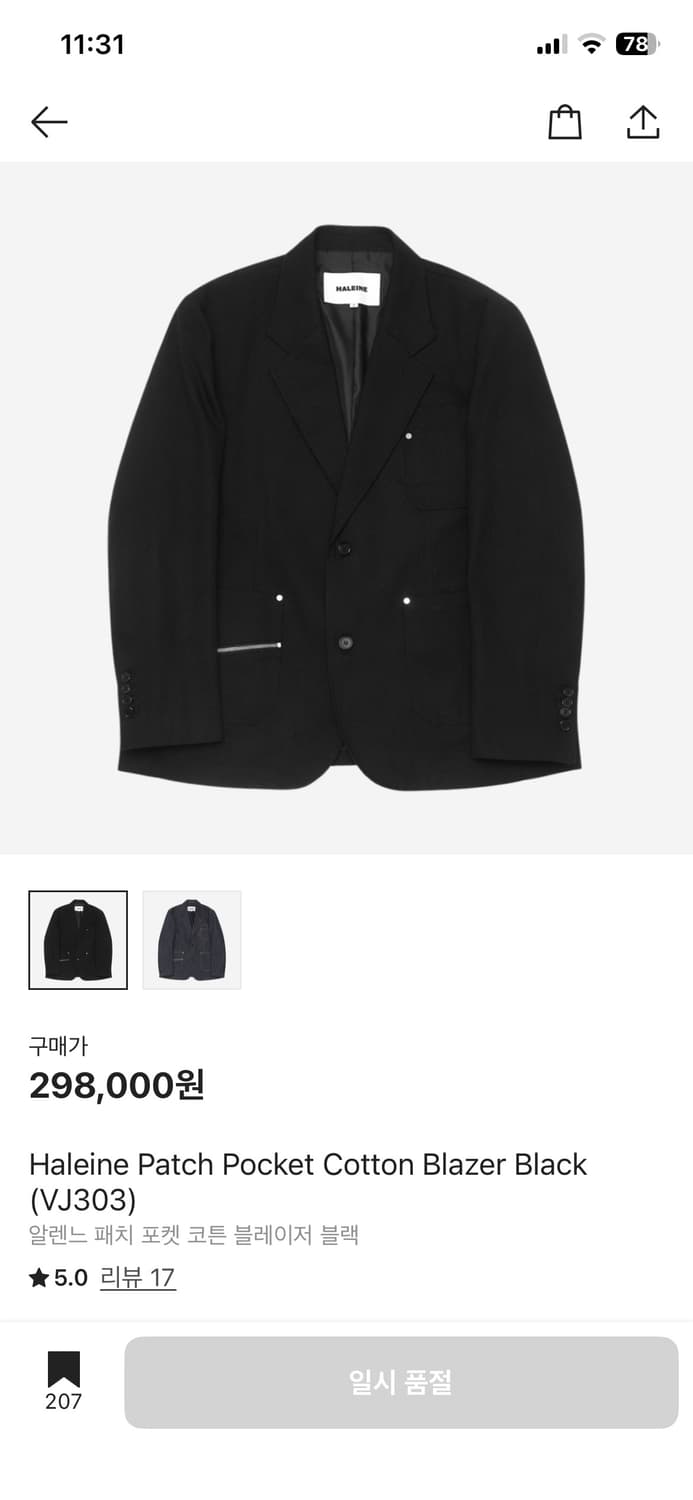Go back using the arrow icon
Viewport: 693px width, 1500px height.
coord(49,122)
